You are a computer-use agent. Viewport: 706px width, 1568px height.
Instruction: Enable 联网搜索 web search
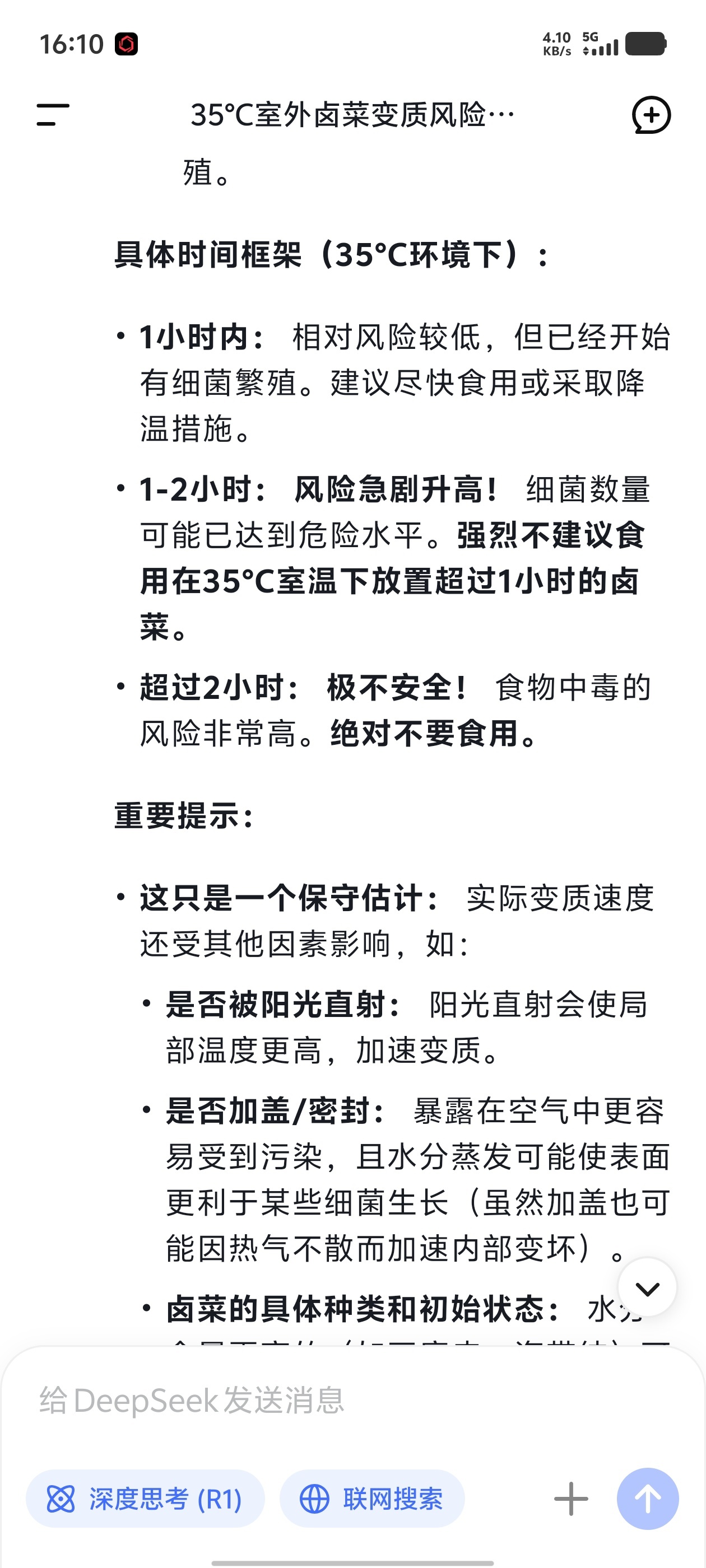click(372, 1499)
